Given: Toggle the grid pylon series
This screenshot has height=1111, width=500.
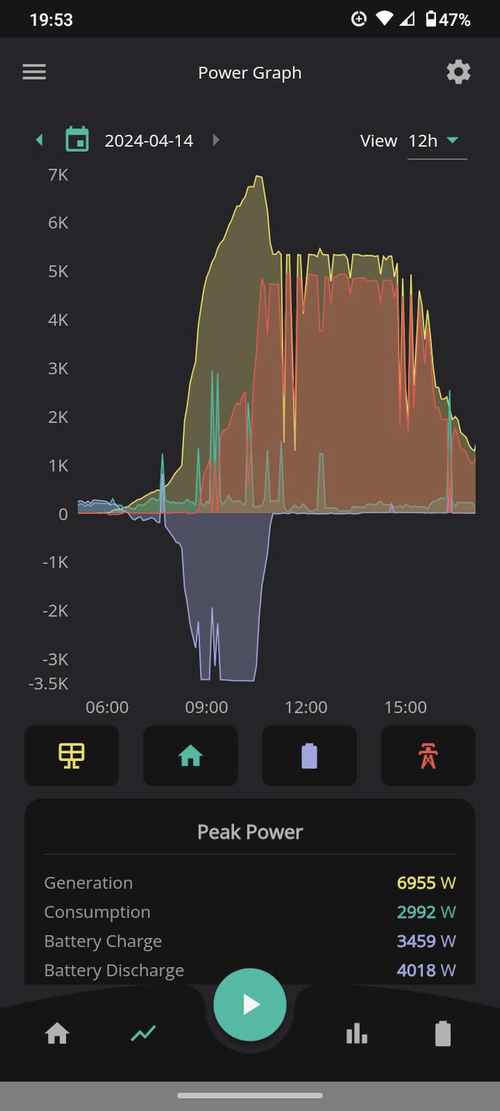Looking at the screenshot, I should [428, 755].
